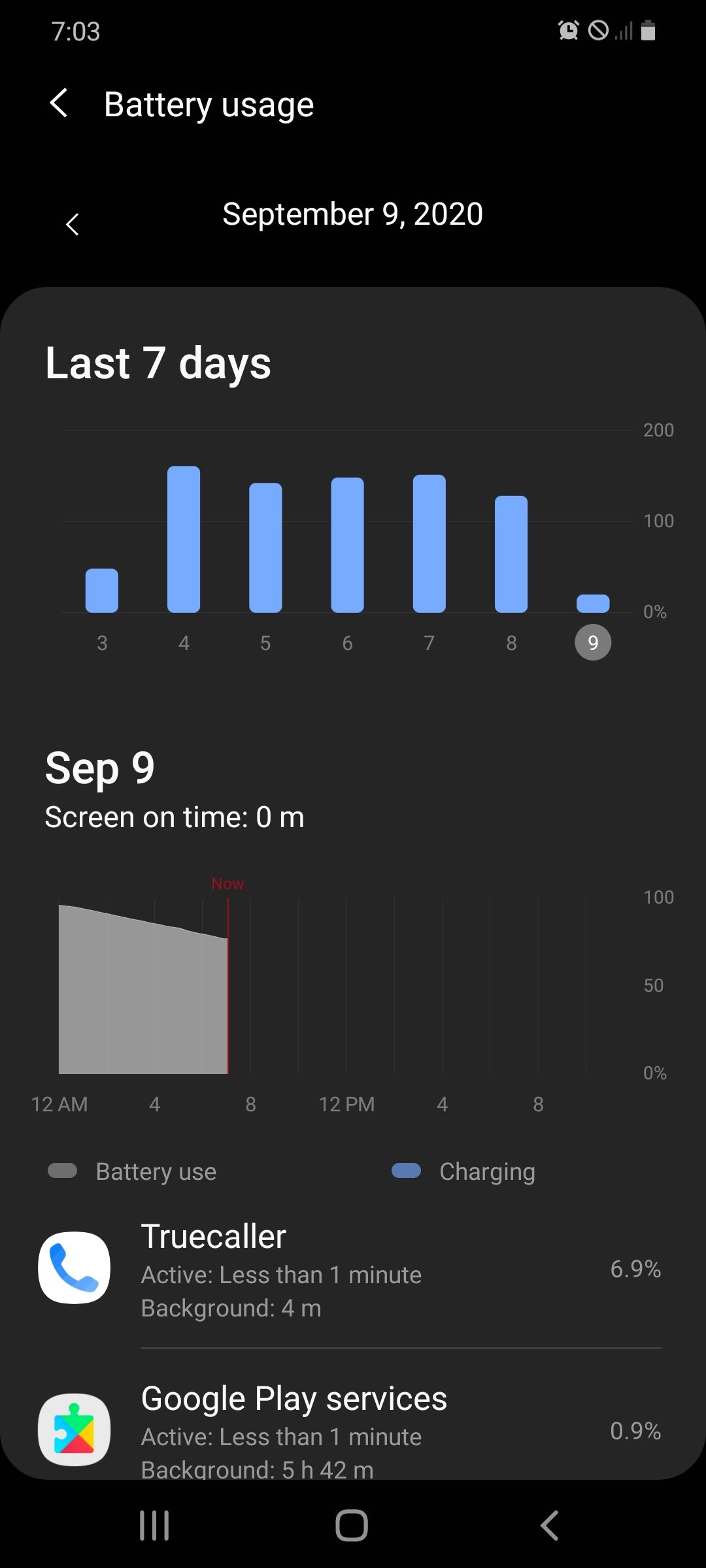The height and width of the screenshot is (1568, 706).
Task: Select day 7 bar in chart
Action: [x=429, y=544]
